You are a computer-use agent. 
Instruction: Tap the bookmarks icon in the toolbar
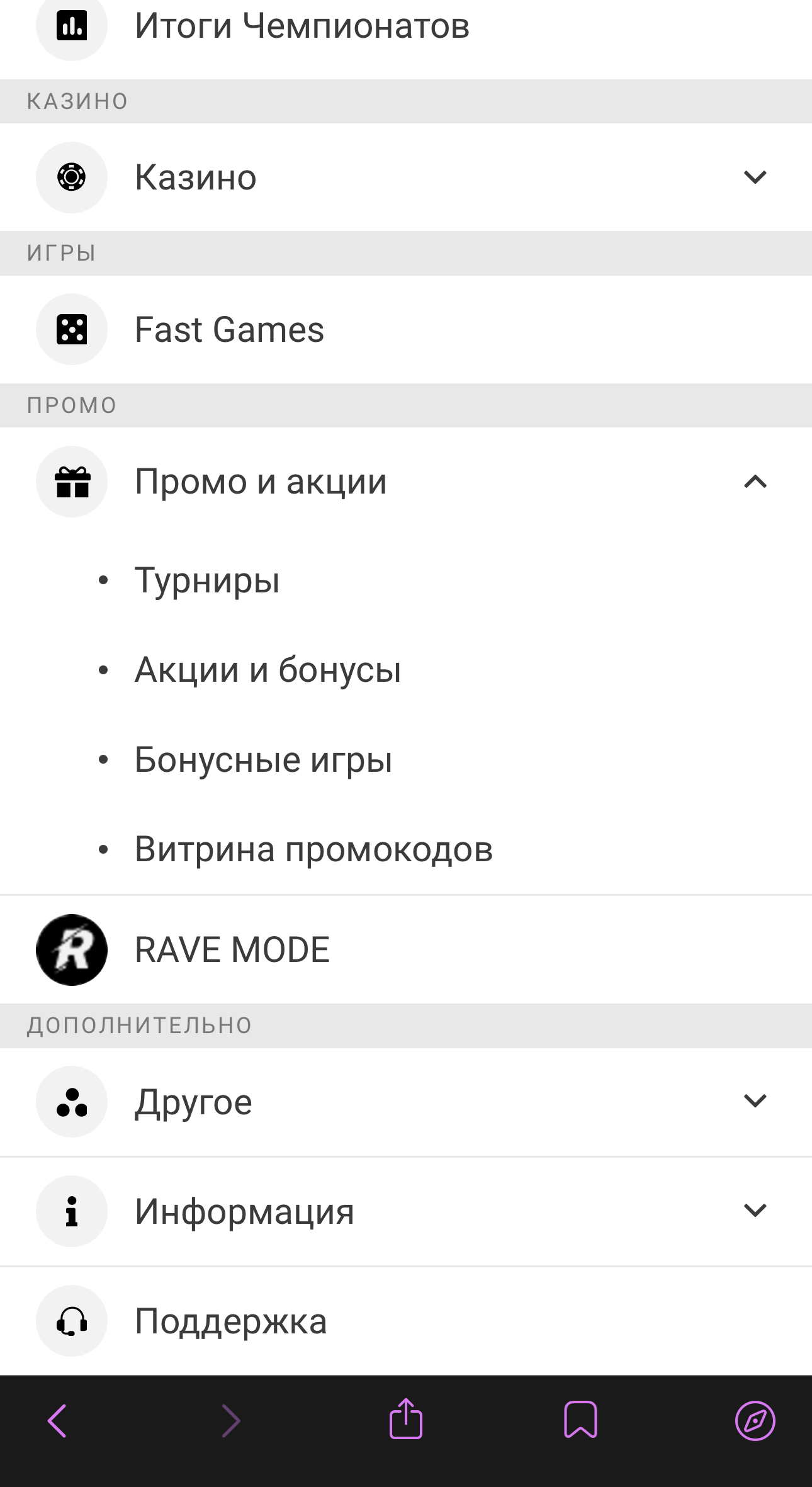pos(581,1420)
